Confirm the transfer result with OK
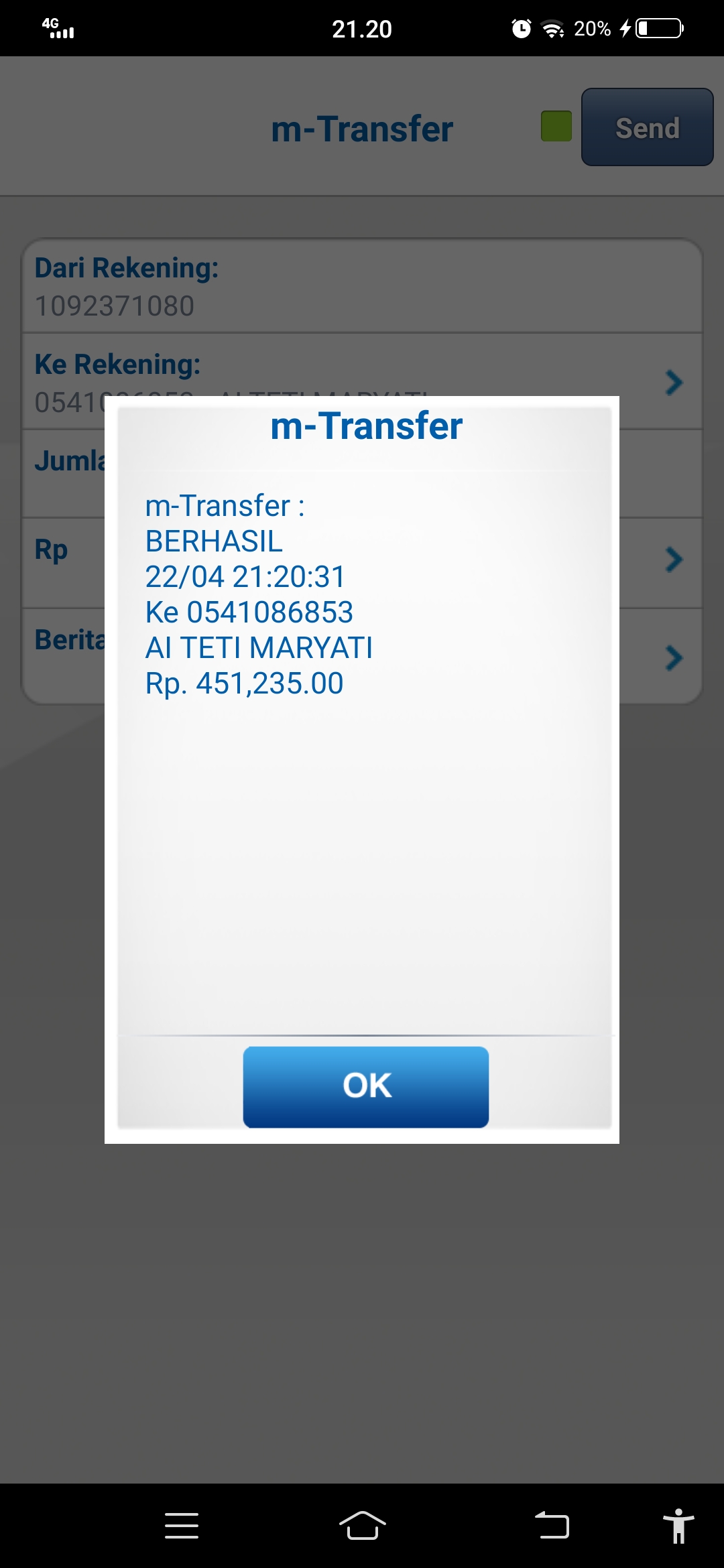Screen dimensions: 724x1568 [366, 1086]
